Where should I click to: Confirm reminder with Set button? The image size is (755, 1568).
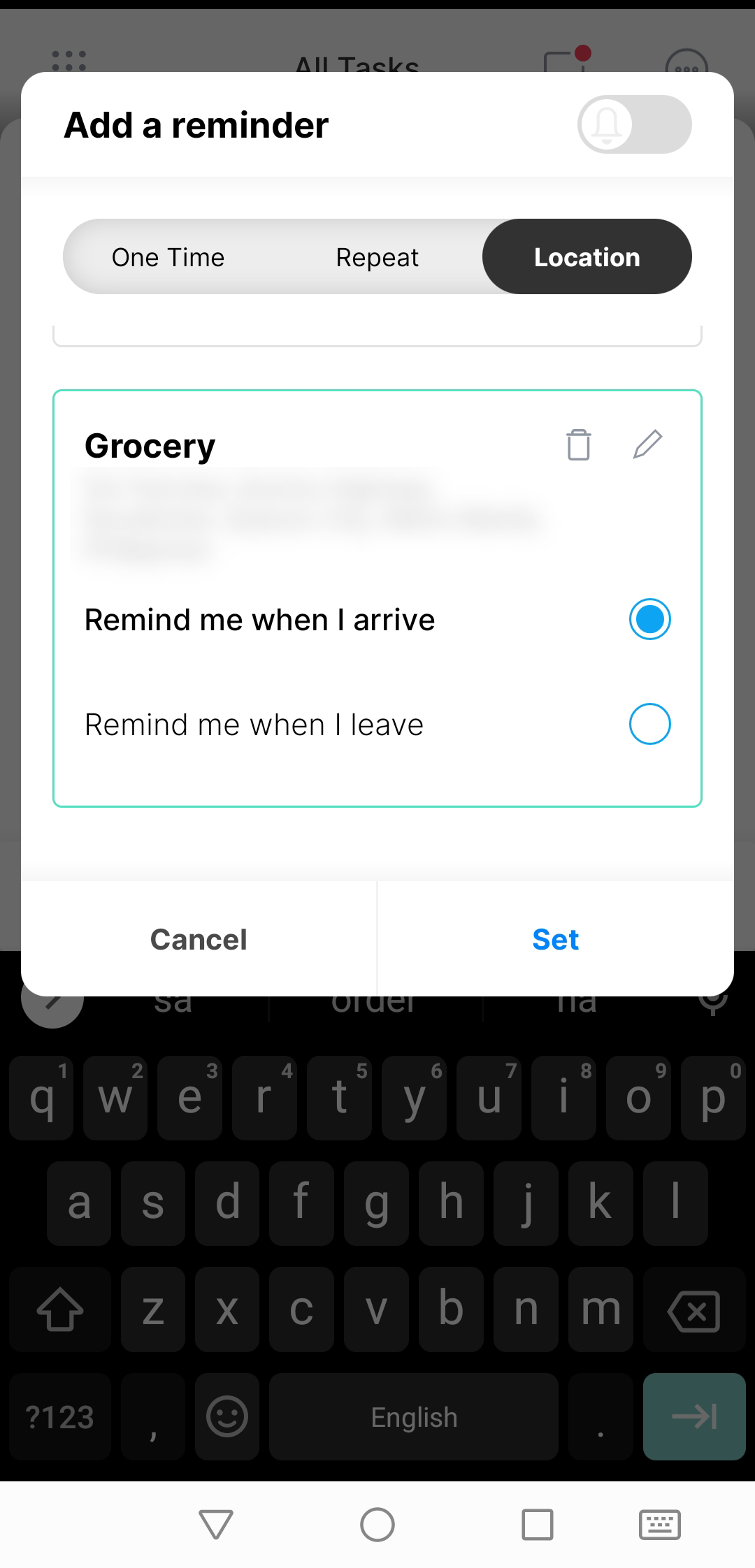click(x=555, y=939)
